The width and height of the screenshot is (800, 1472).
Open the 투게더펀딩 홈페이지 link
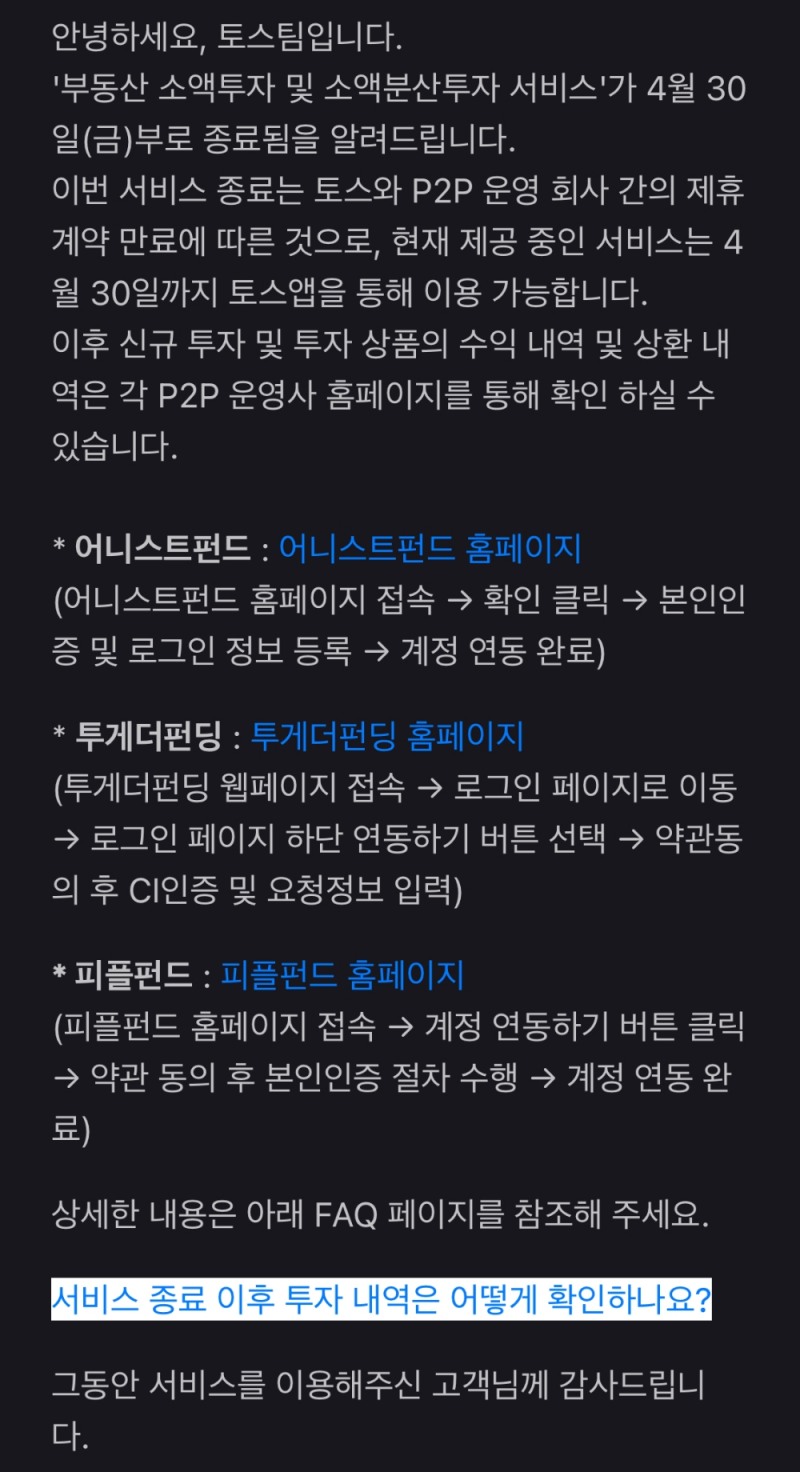(x=387, y=737)
